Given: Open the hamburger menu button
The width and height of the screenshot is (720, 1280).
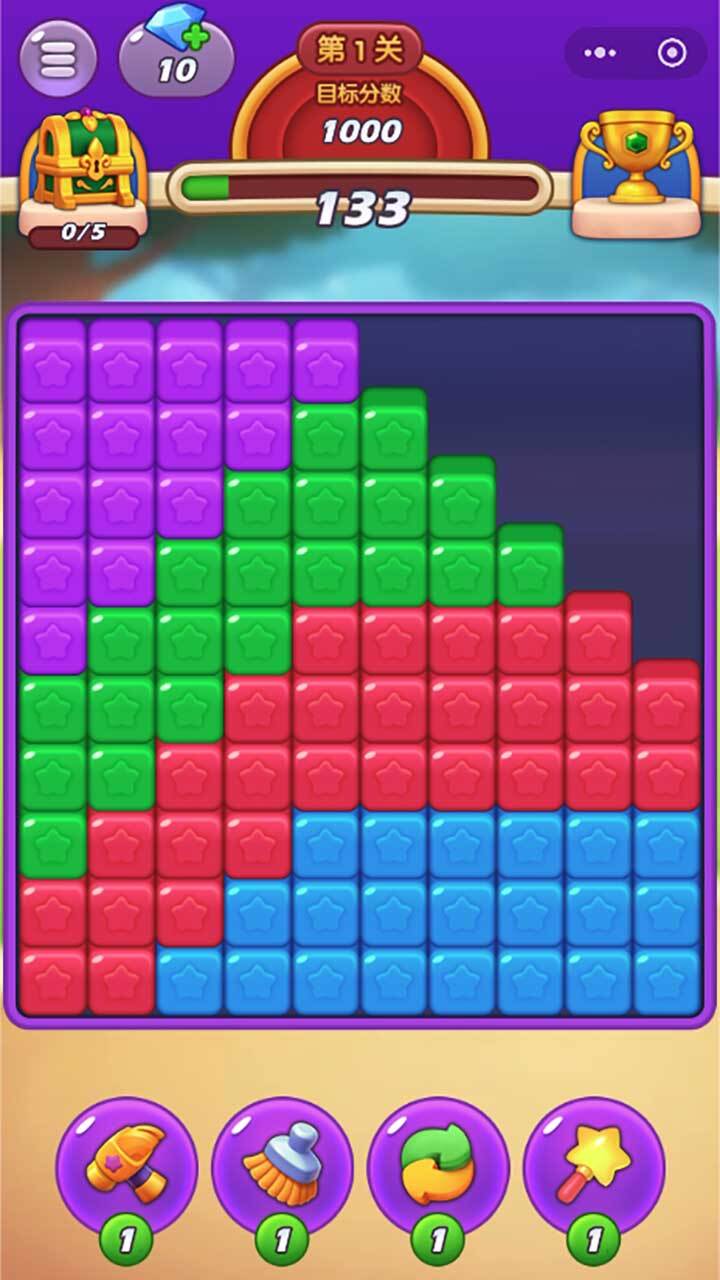Looking at the screenshot, I should (58, 57).
